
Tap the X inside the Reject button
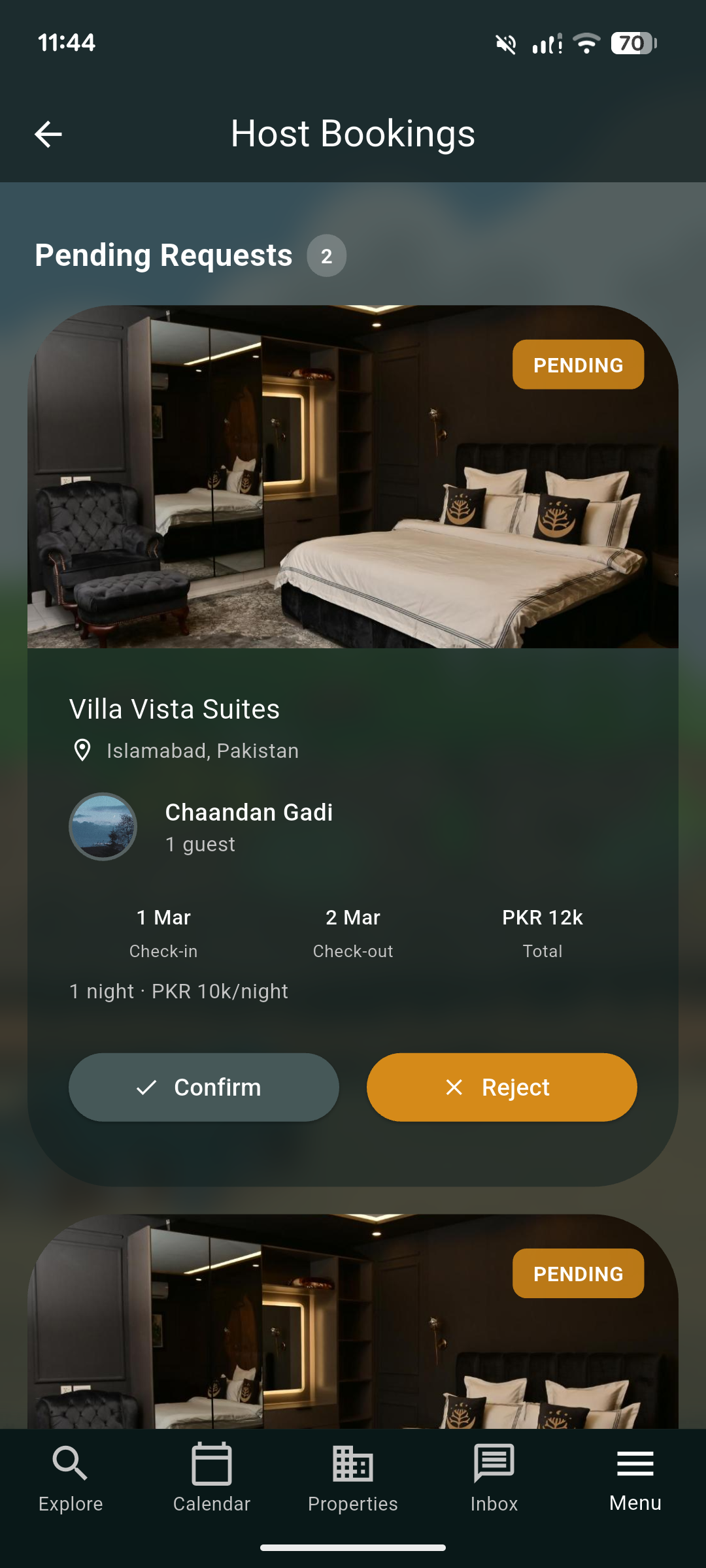click(454, 1086)
